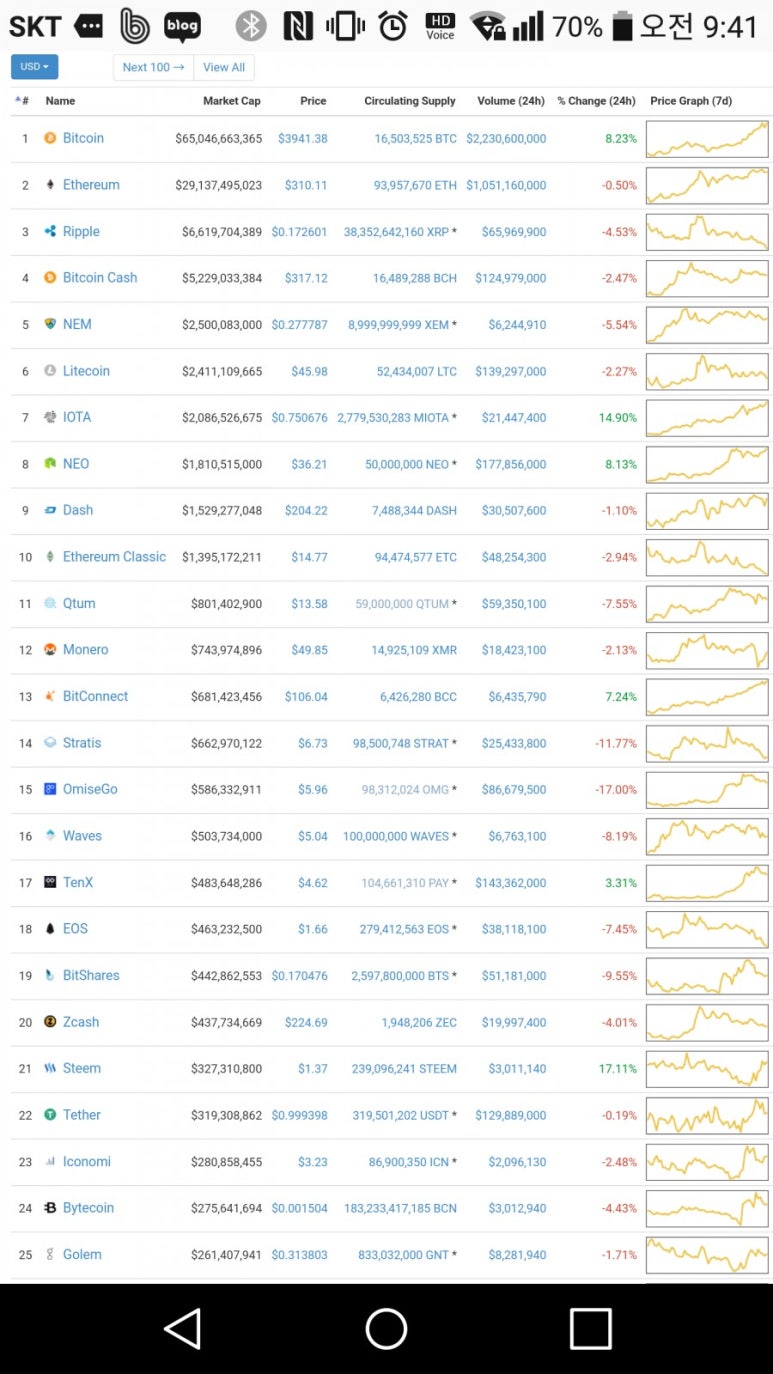The image size is (773, 1374).
Task: Go back with the system back button
Action: (x=182, y=1329)
